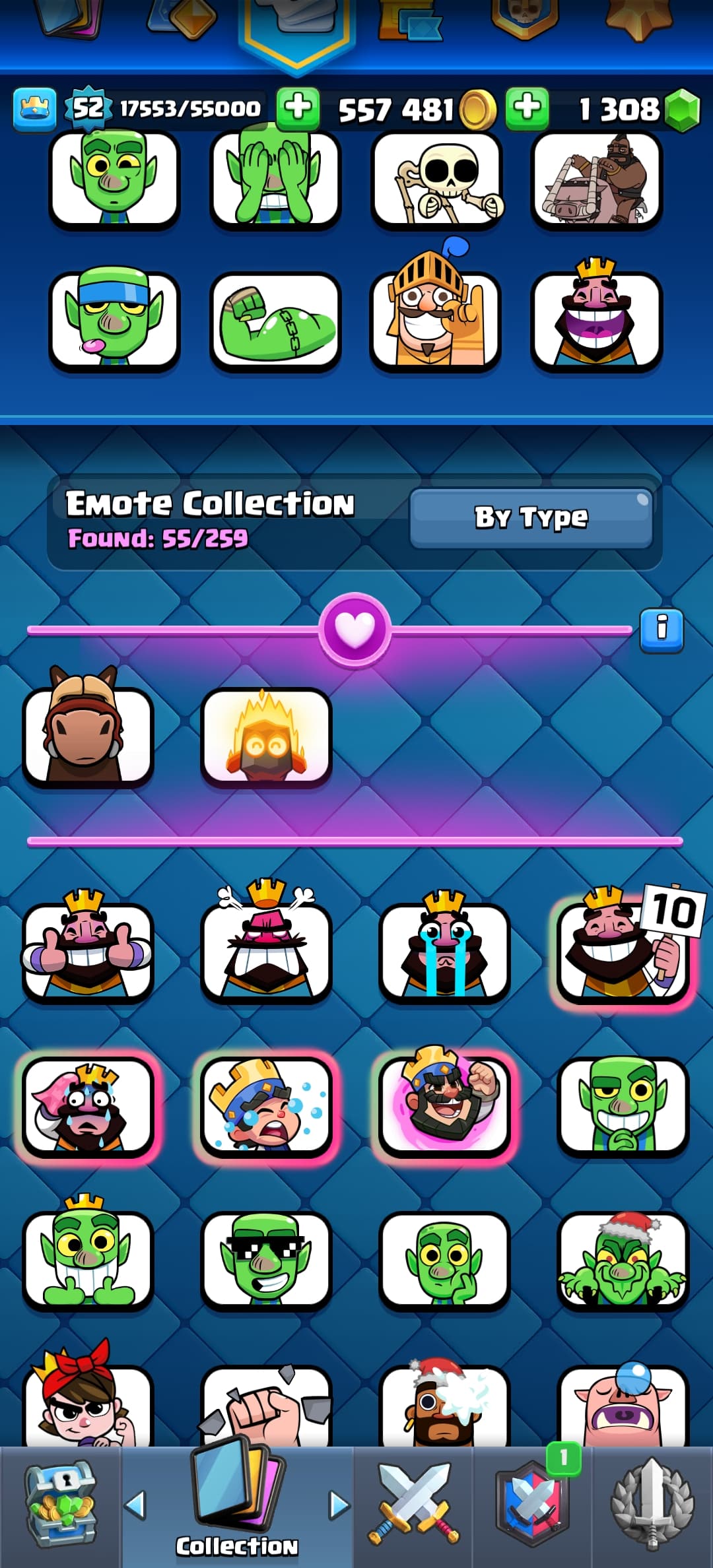Screen dimensions: 713x1568
Task: Choose the goblin with pixel sunglasses emote
Action: click(x=266, y=1259)
